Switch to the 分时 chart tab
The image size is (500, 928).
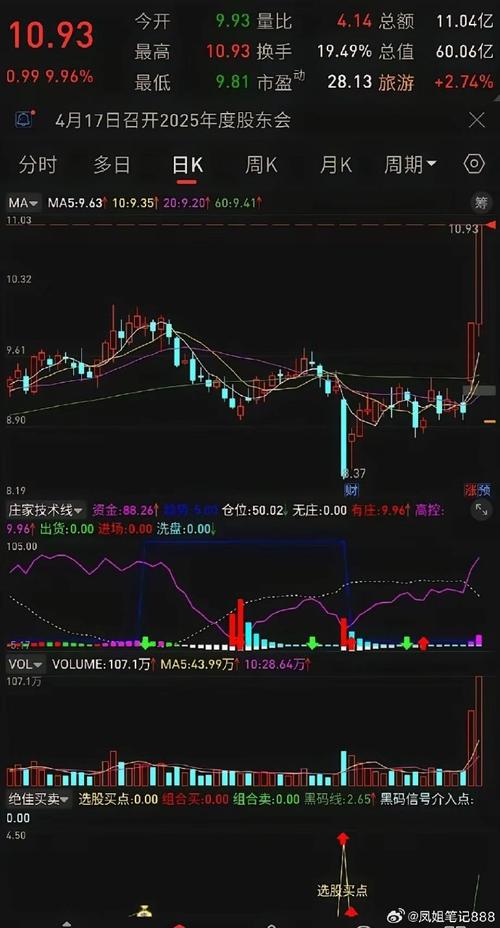pos(37,165)
